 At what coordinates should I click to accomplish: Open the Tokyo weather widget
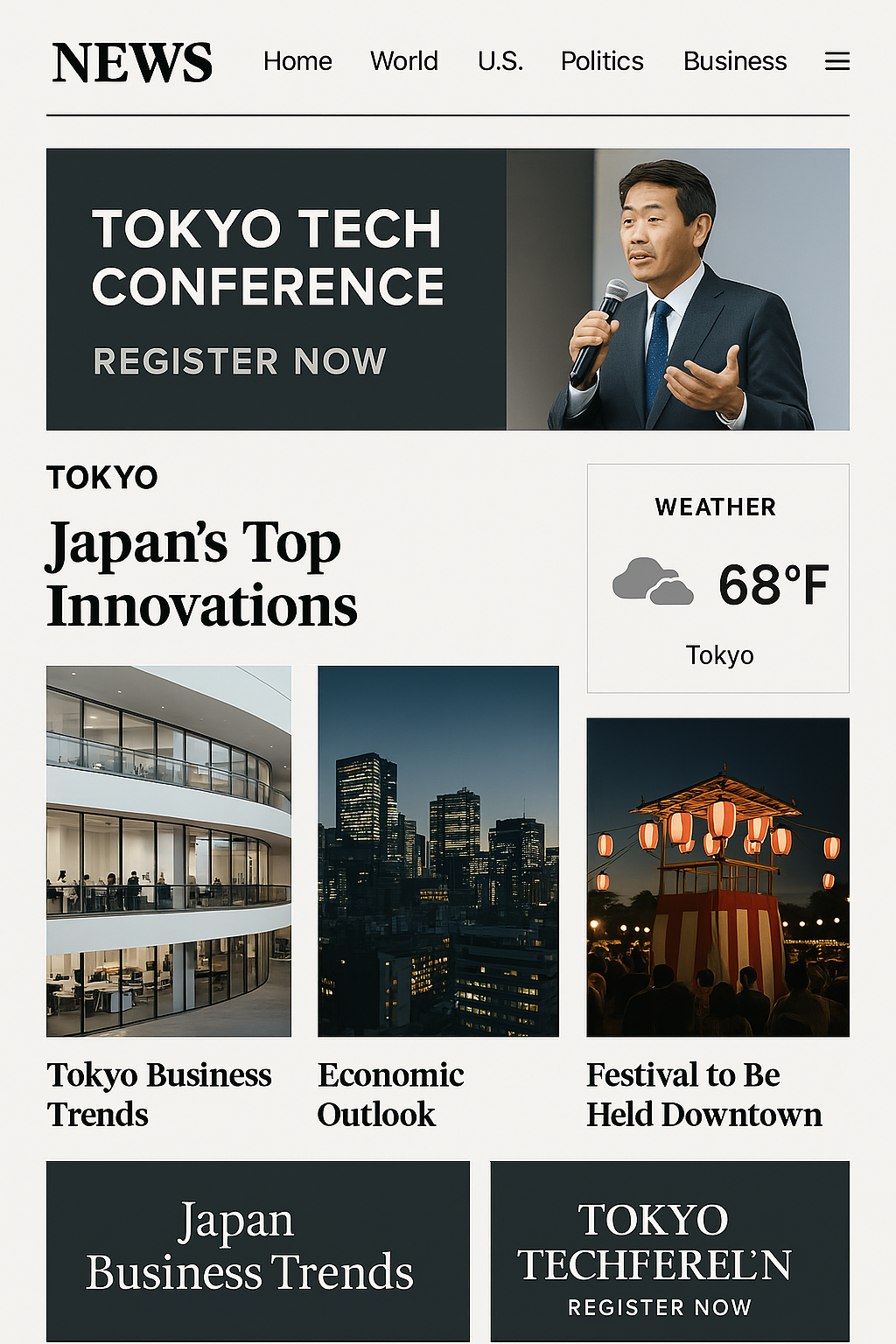717,578
